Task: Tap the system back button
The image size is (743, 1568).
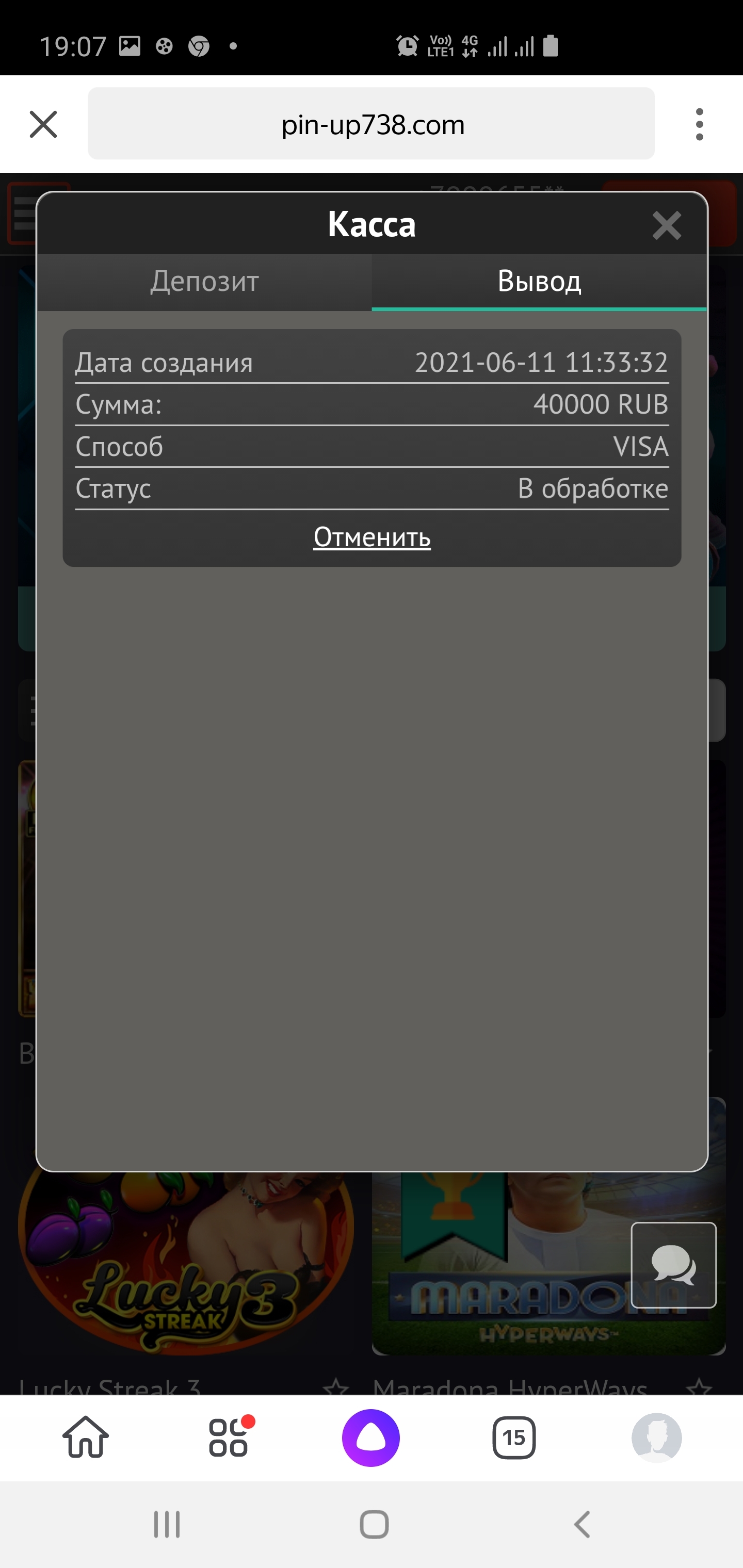Action: (582, 1524)
